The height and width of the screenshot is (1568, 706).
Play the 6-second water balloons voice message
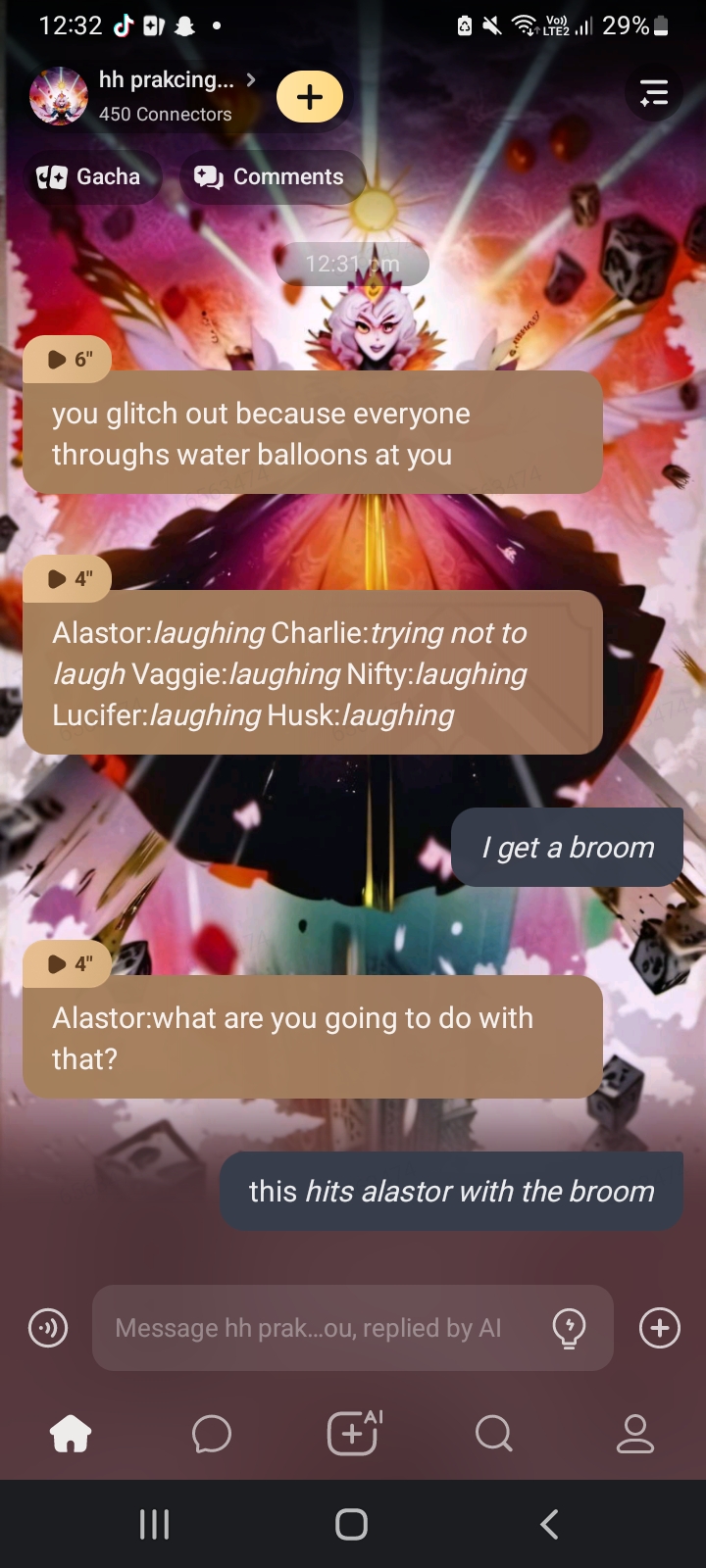(67, 360)
